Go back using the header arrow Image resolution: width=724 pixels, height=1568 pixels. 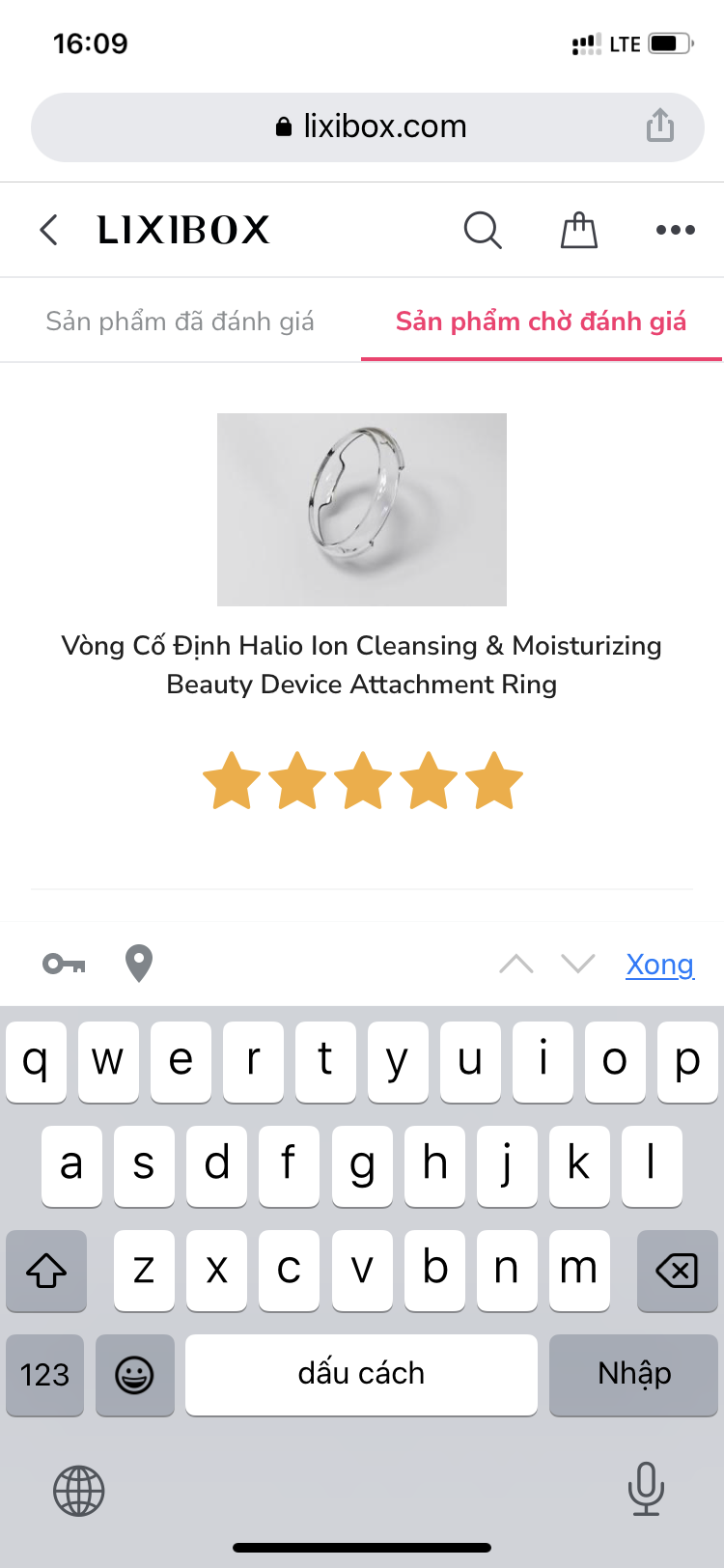pyautogui.click(x=49, y=230)
